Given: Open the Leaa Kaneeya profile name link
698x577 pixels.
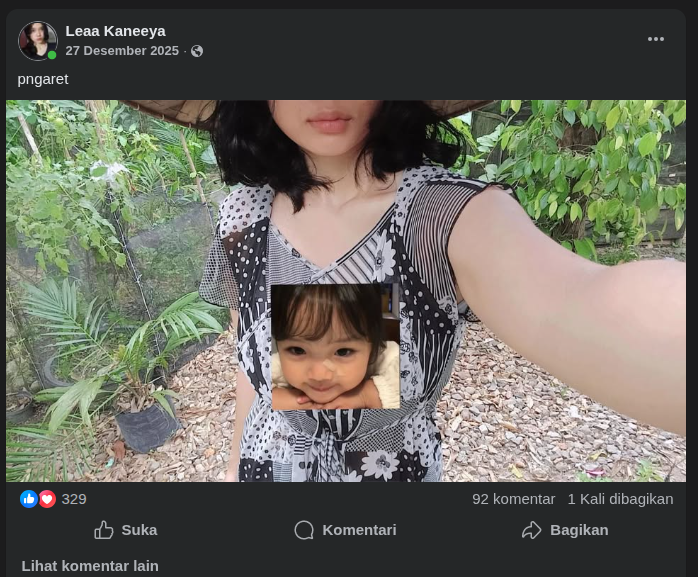Looking at the screenshot, I should (x=115, y=31).
